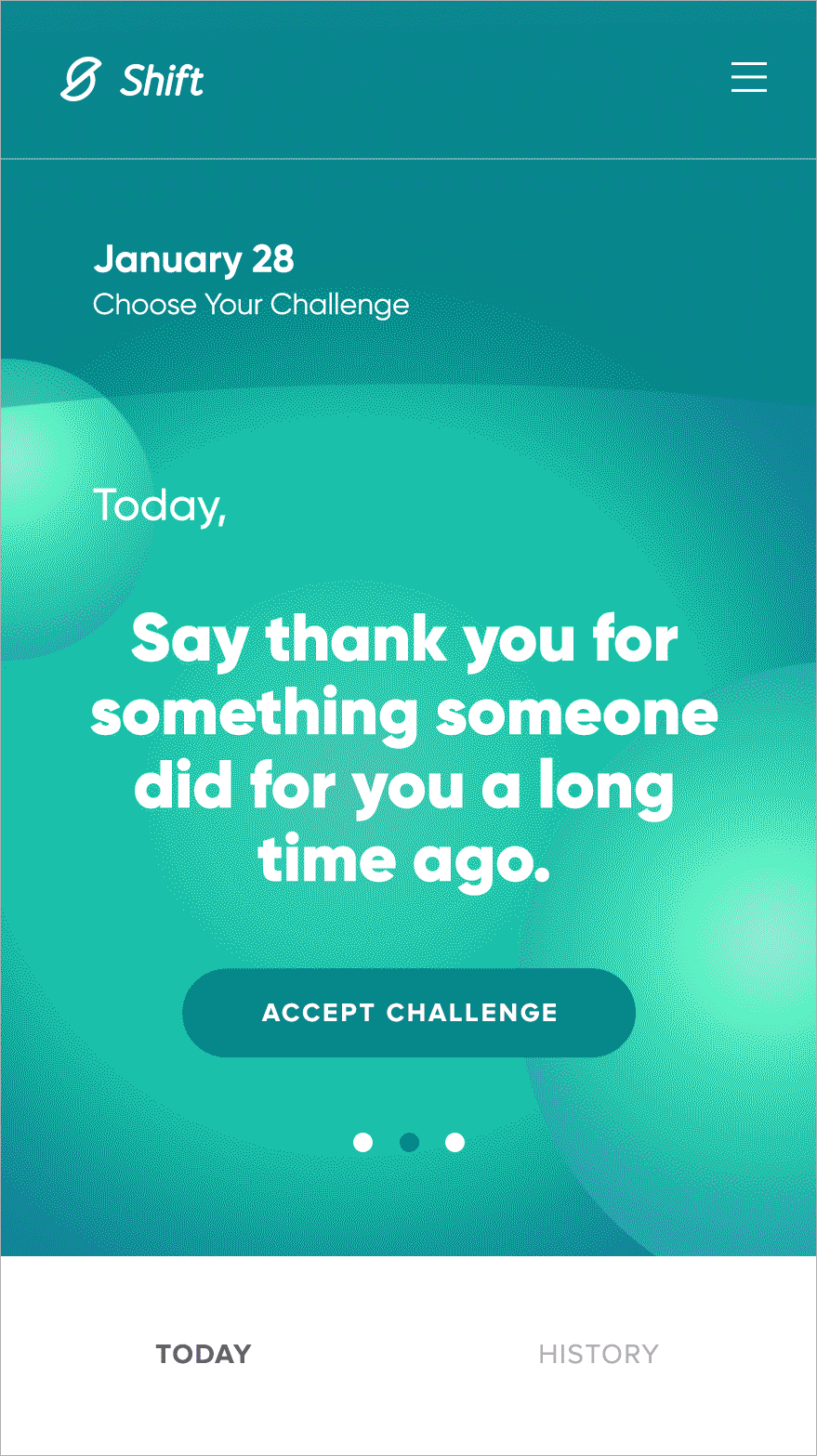The width and height of the screenshot is (817, 1456).
Task: Switch to the History tab
Action: pyautogui.click(x=599, y=1354)
